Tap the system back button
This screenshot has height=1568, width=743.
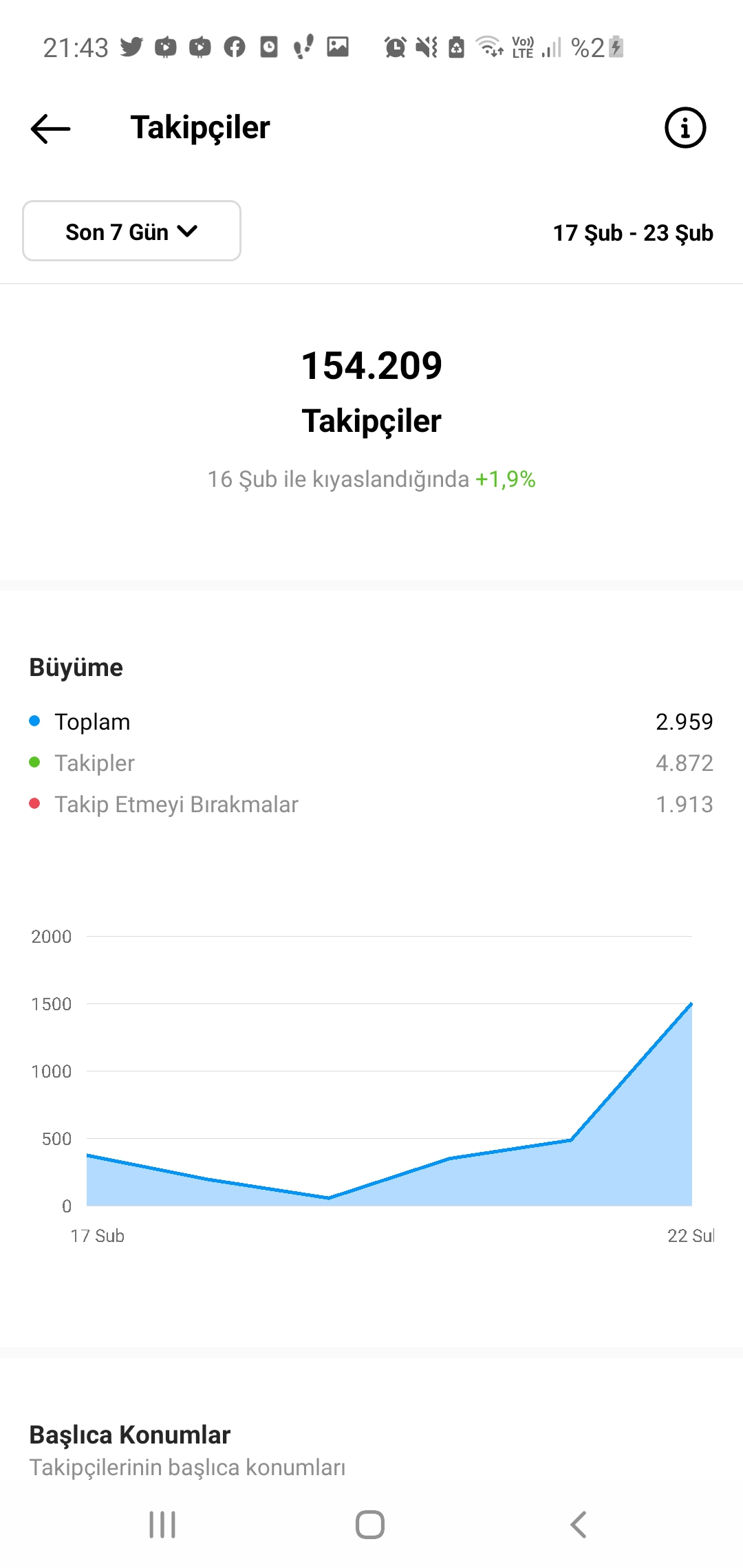pos(579,1525)
